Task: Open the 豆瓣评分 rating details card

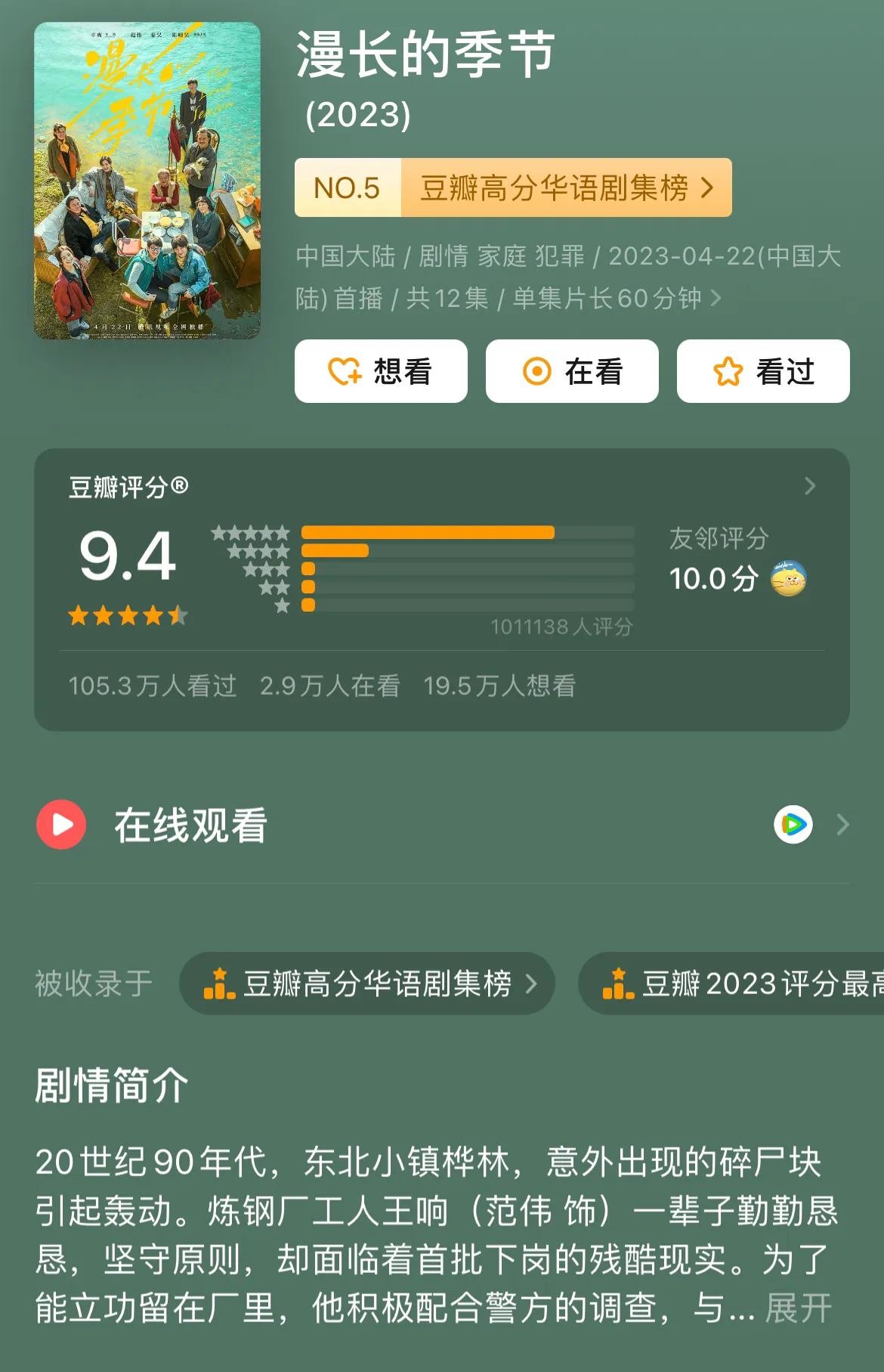Action: [809, 486]
